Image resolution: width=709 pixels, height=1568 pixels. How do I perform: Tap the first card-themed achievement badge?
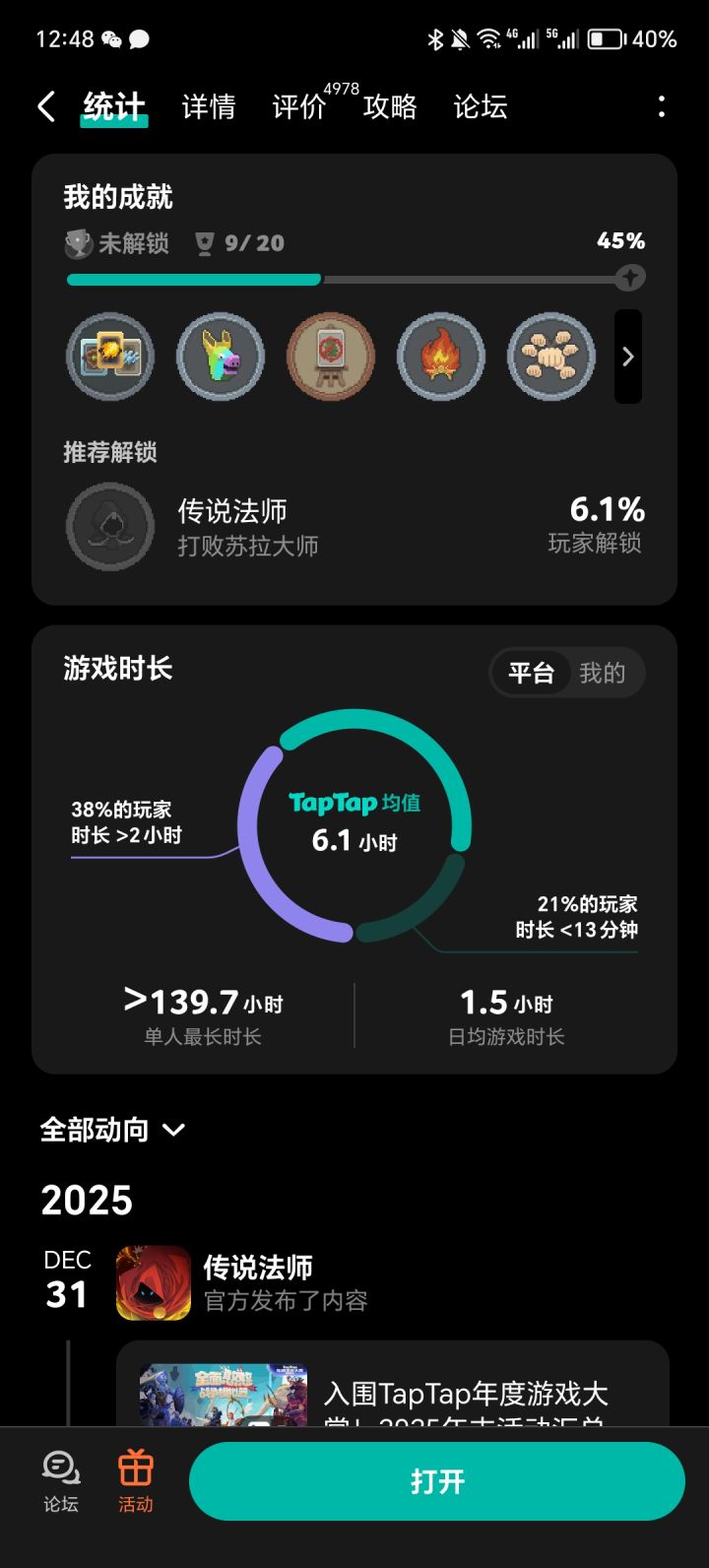click(x=110, y=357)
